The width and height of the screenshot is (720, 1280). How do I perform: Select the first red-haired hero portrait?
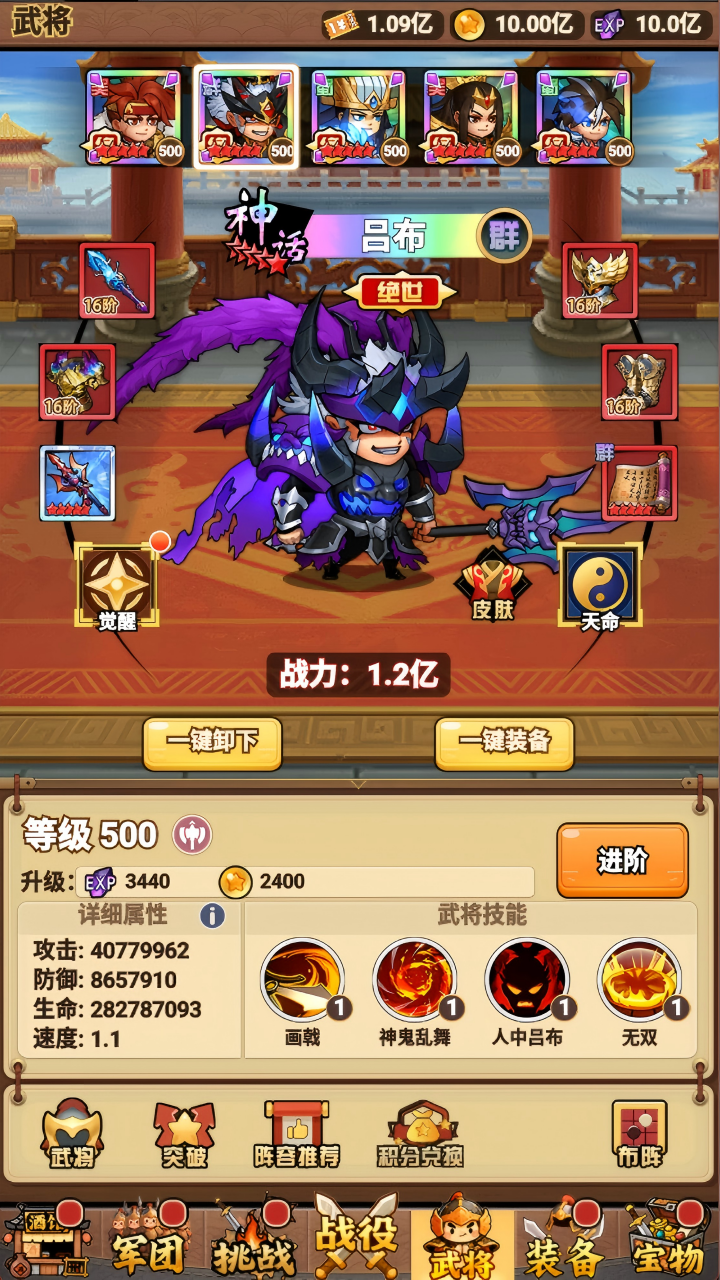135,117
